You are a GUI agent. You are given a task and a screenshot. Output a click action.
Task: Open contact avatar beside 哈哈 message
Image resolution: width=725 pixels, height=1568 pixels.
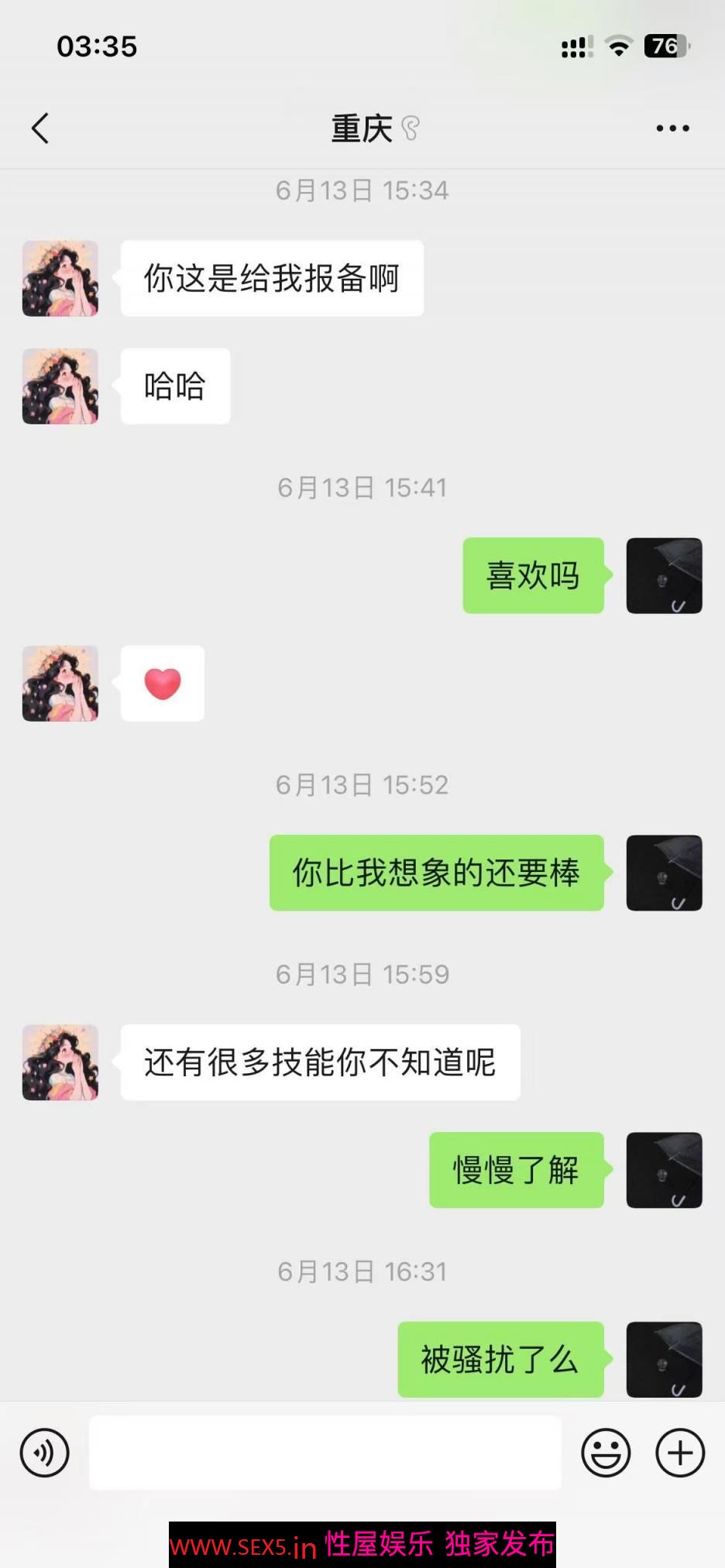click(60, 386)
